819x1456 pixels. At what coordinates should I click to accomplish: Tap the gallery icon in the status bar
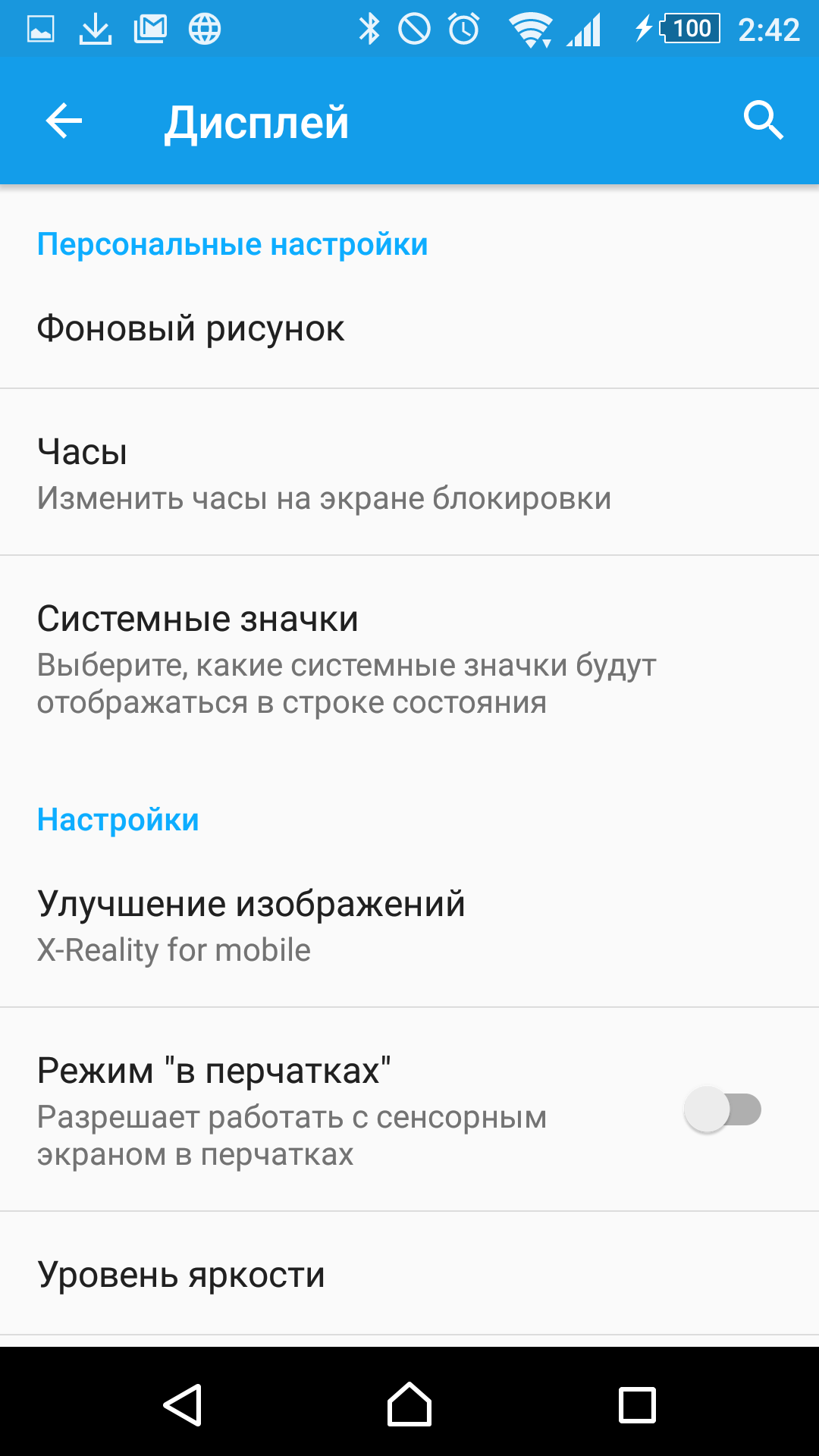point(39,27)
